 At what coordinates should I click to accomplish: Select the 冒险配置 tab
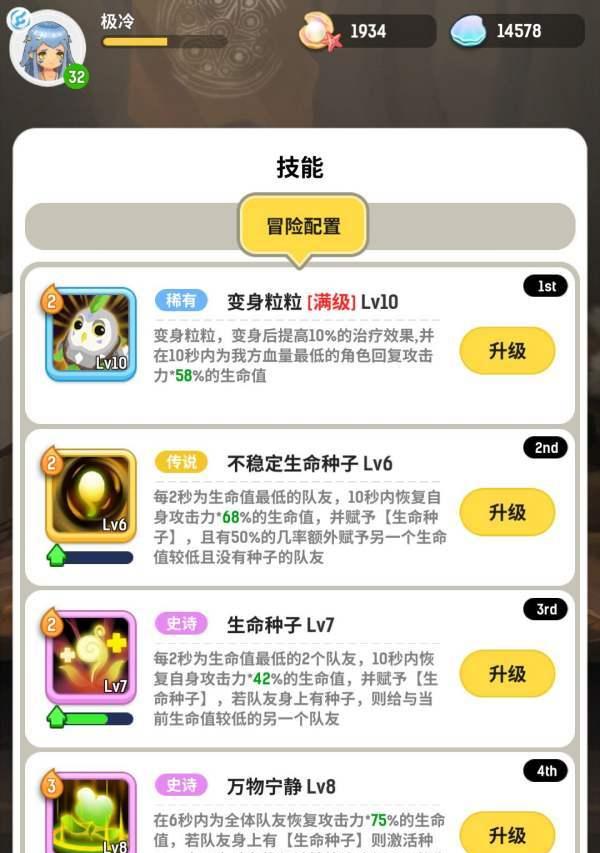pyautogui.click(x=303, y=226)
